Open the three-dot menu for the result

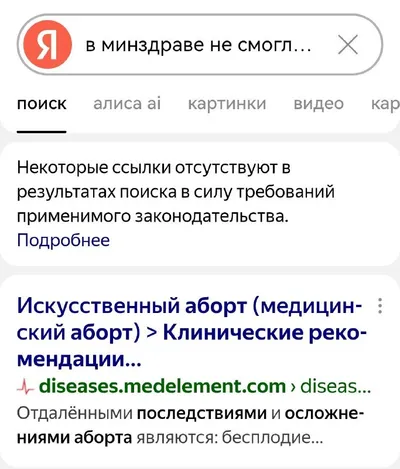[x=380, y=306]
